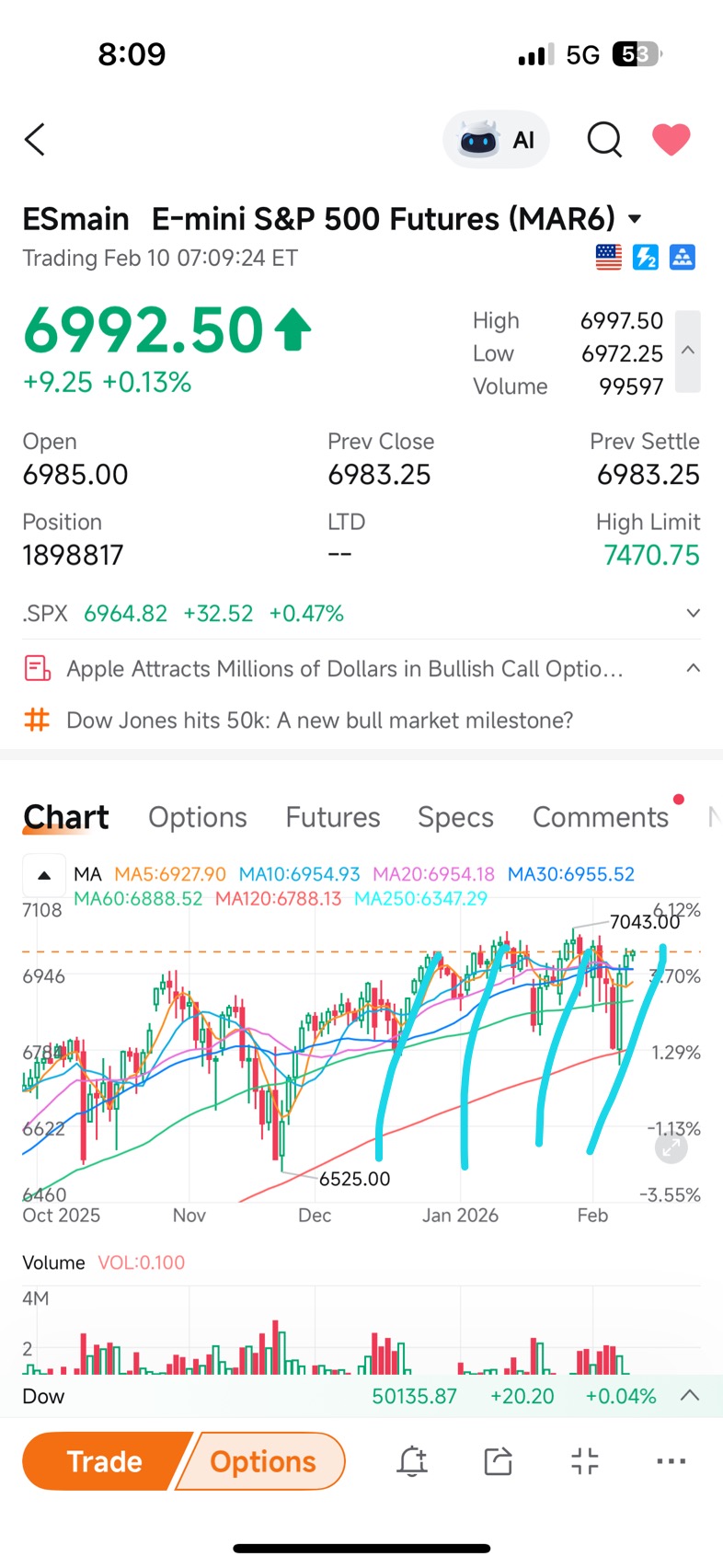
Task: Expand the .SPX index row
Action: (x=694, y=613)
